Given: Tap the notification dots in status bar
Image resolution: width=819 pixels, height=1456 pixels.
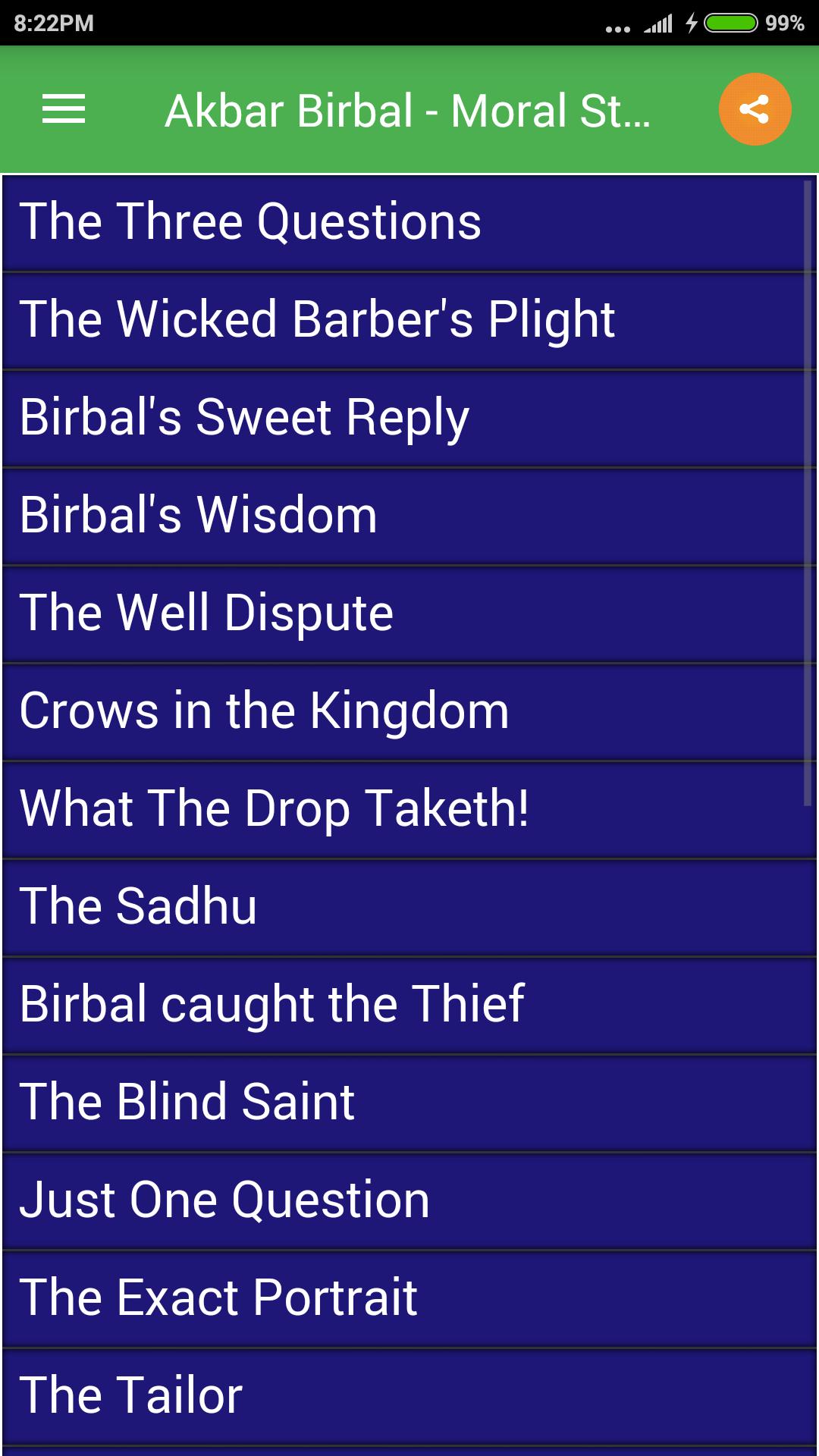Looking at the screenshot, I should tap(617, 24).
